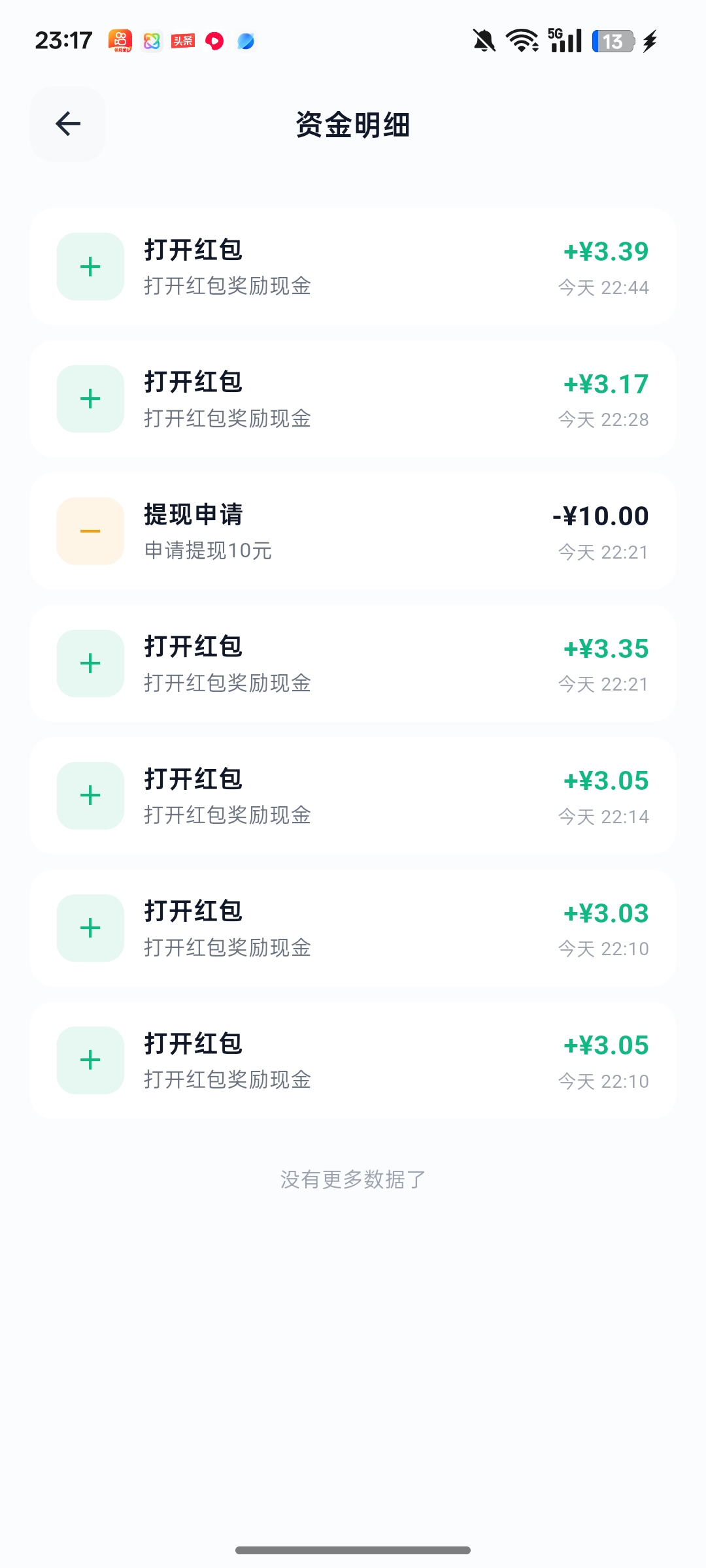Tap the orange minus icon beside 提现申请
This screenshot has width=706, height=1568.
coord(90,531)
